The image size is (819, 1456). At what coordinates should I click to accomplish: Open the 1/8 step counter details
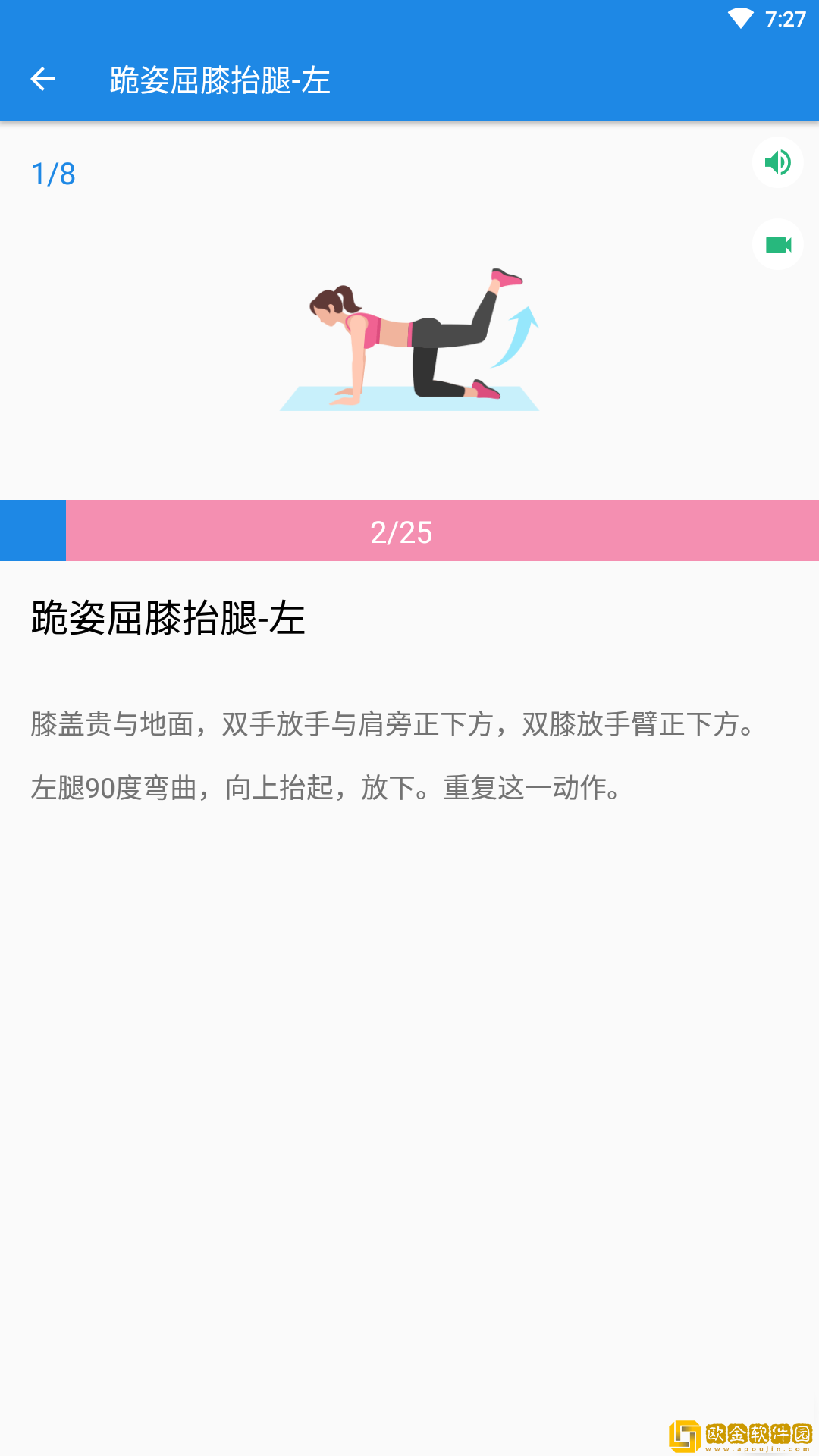pos(52,173)
